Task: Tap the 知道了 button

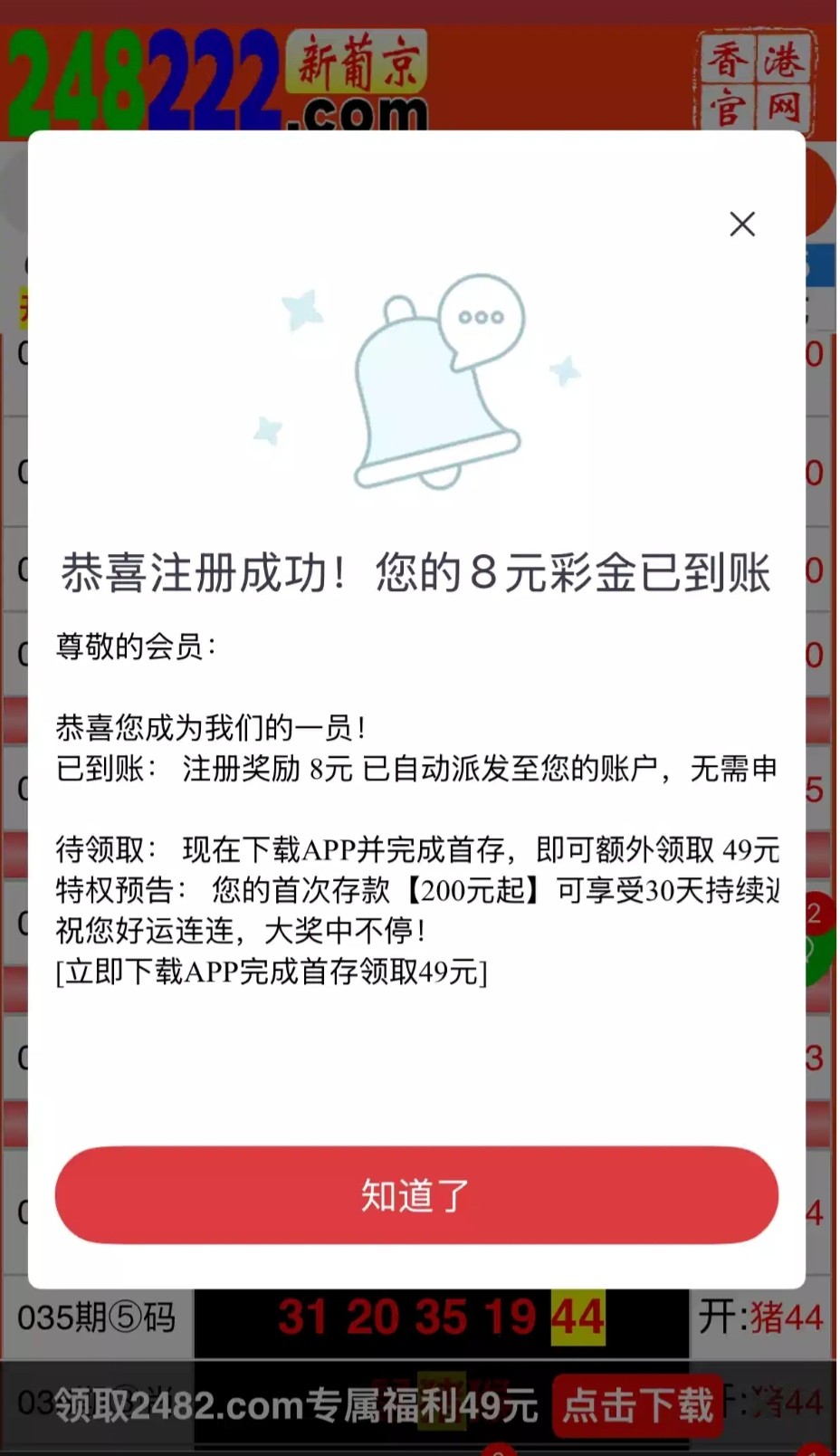Action: pyautogui.click(x=416, y=1195)
